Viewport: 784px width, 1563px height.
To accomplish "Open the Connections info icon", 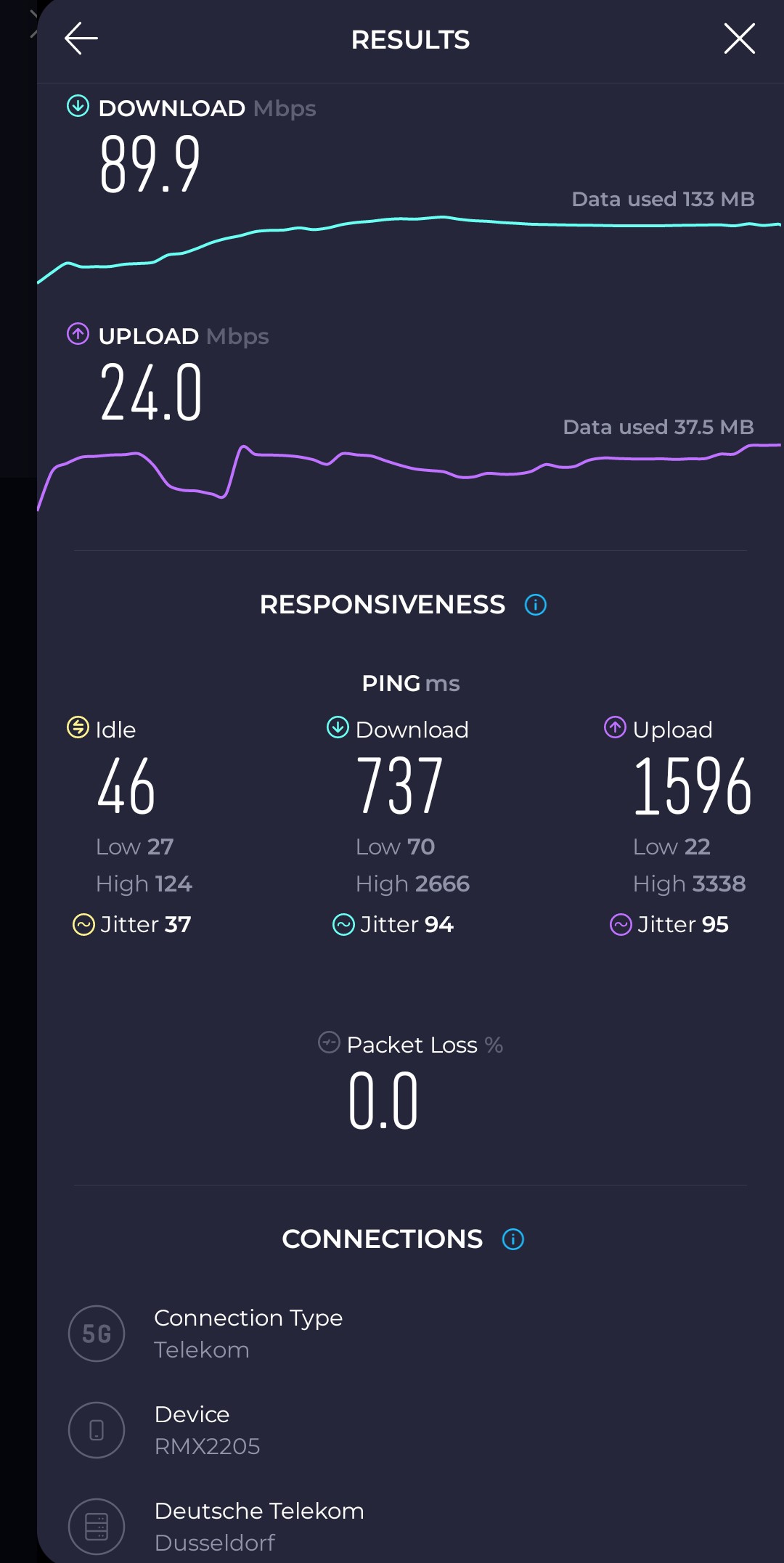I will click(x=513, y=1239).
